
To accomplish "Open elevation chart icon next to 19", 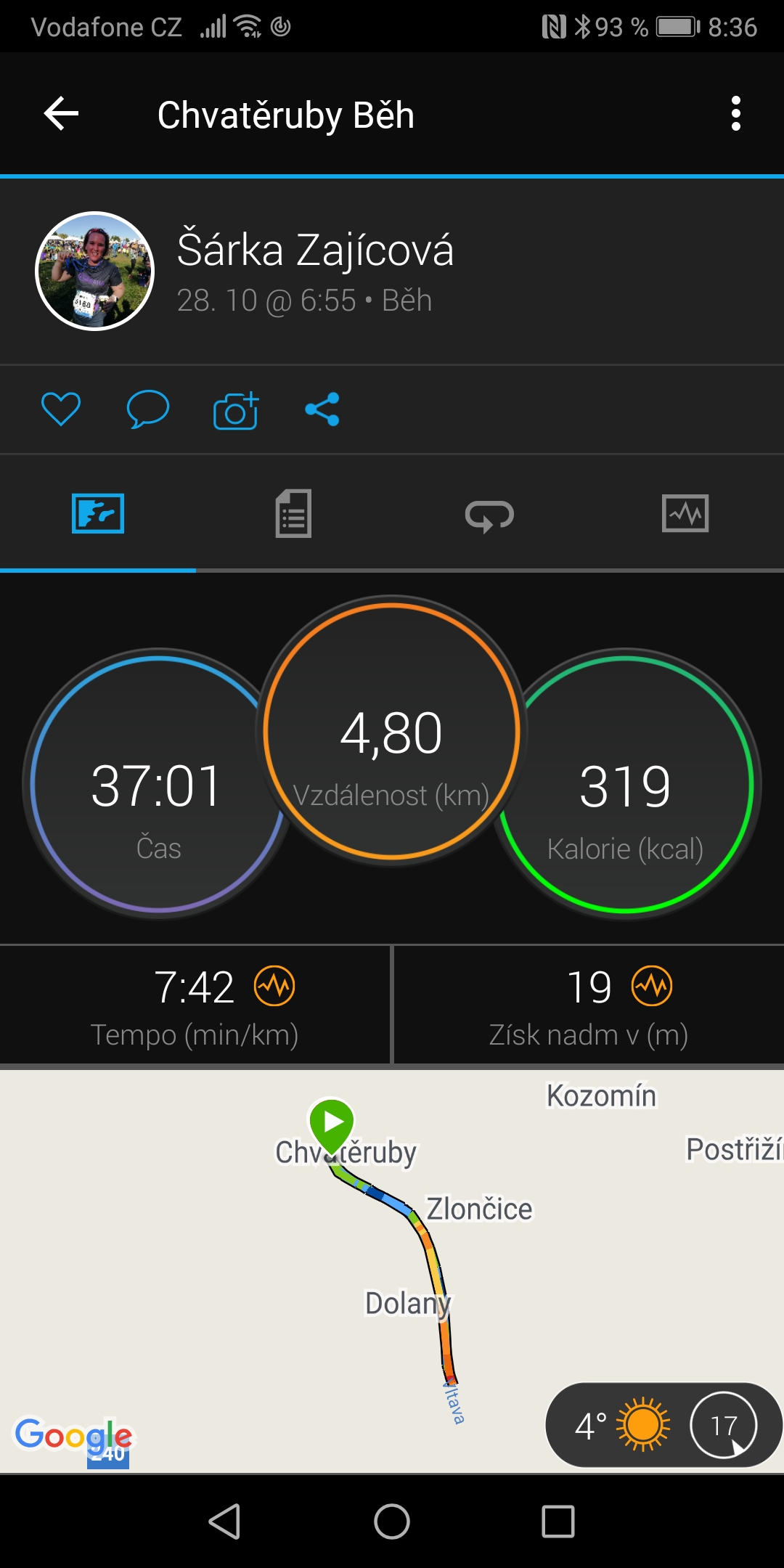I will [652, 986].
